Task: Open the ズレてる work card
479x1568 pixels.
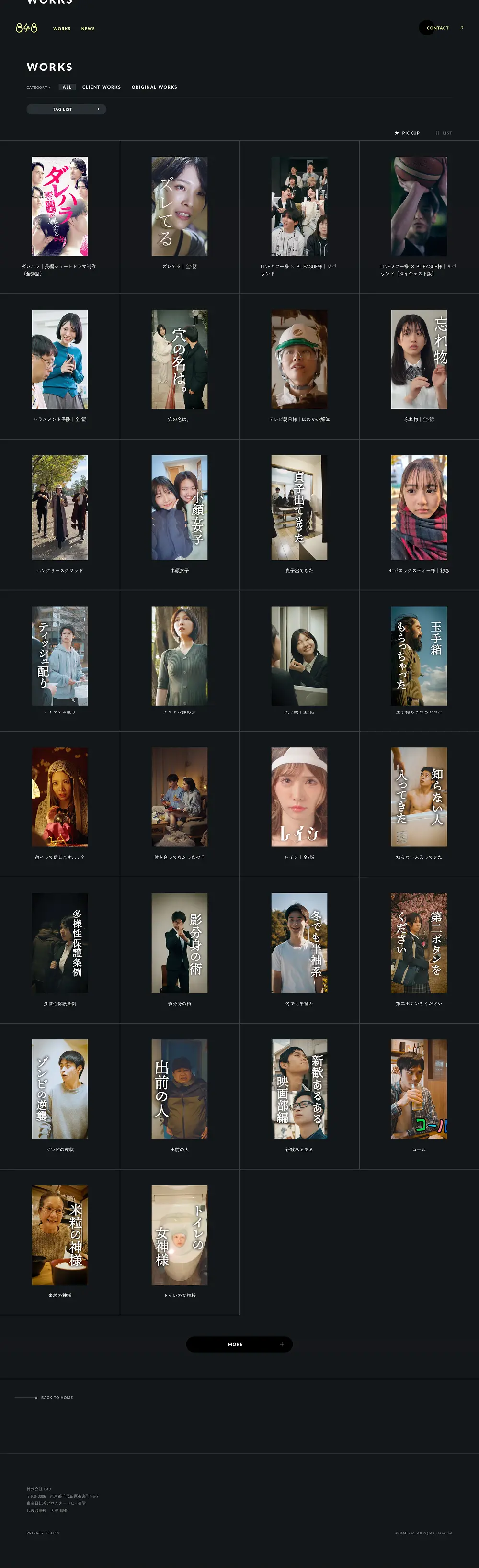Action: [x=180, y=206]
